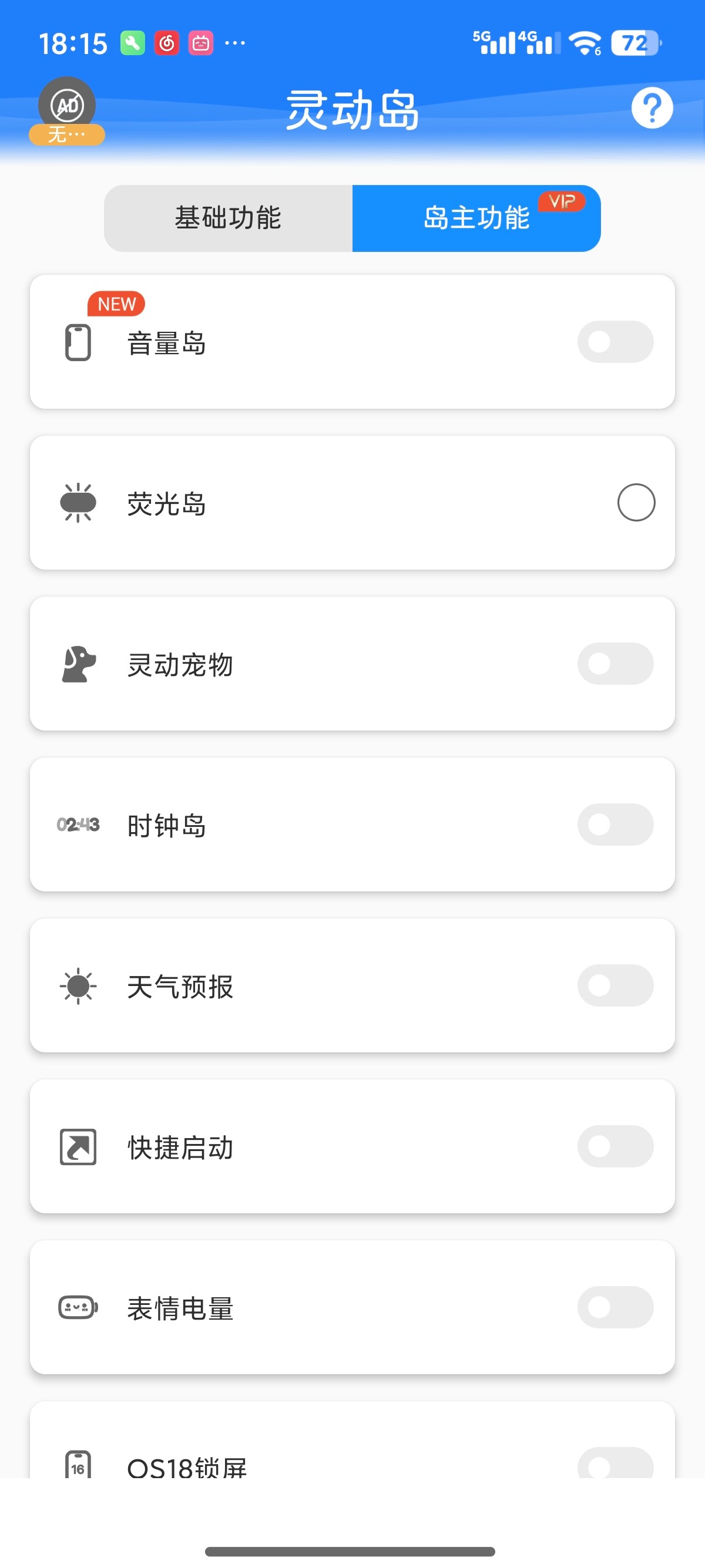The image size is (705, 1568).
Task: Open the help question mark icon
Action: click(x=652, y=108)
